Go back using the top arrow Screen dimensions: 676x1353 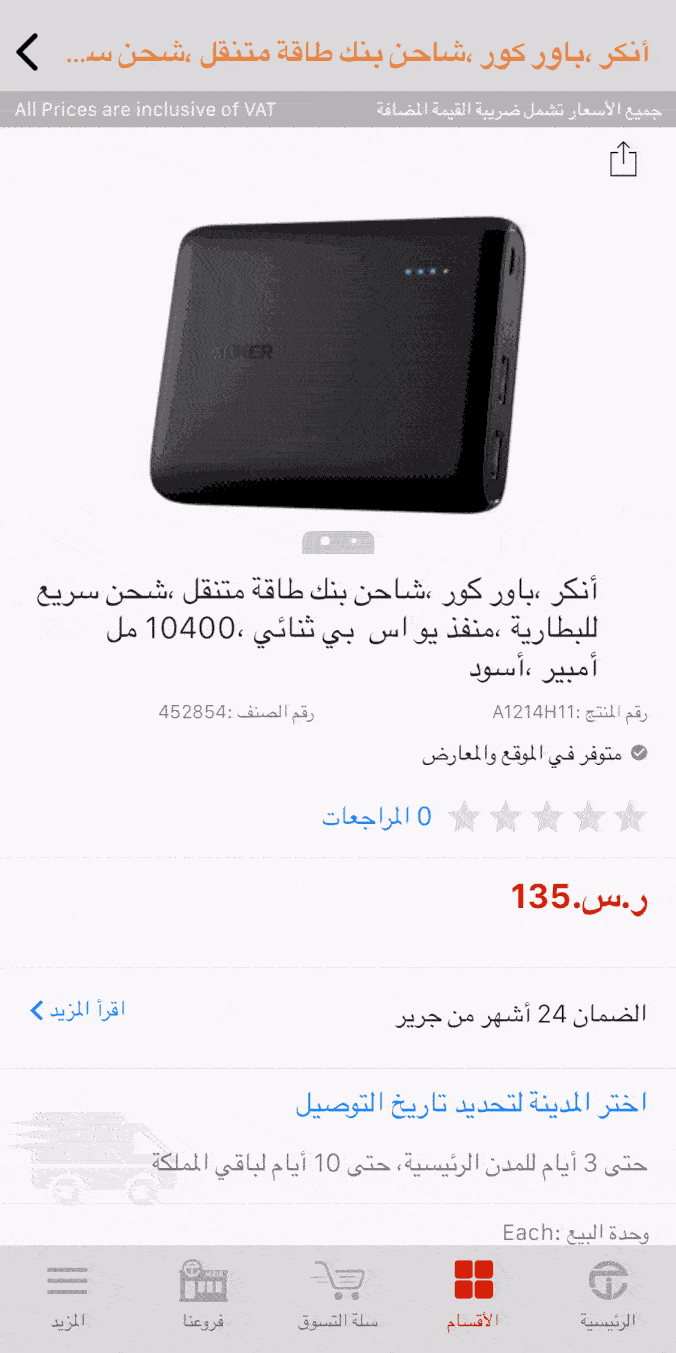tap(28, 52)
